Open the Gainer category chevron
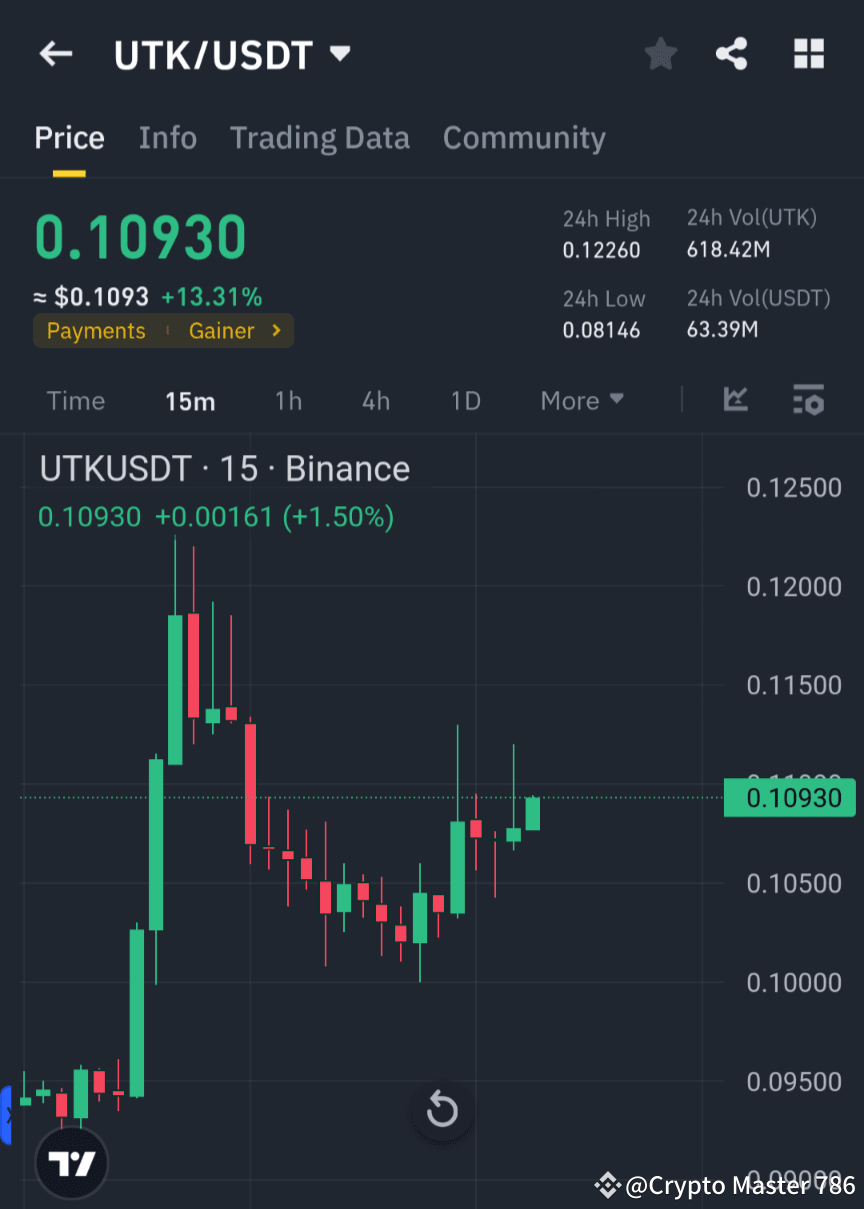This screenshot has width=864, height=1209. point(276,330)
